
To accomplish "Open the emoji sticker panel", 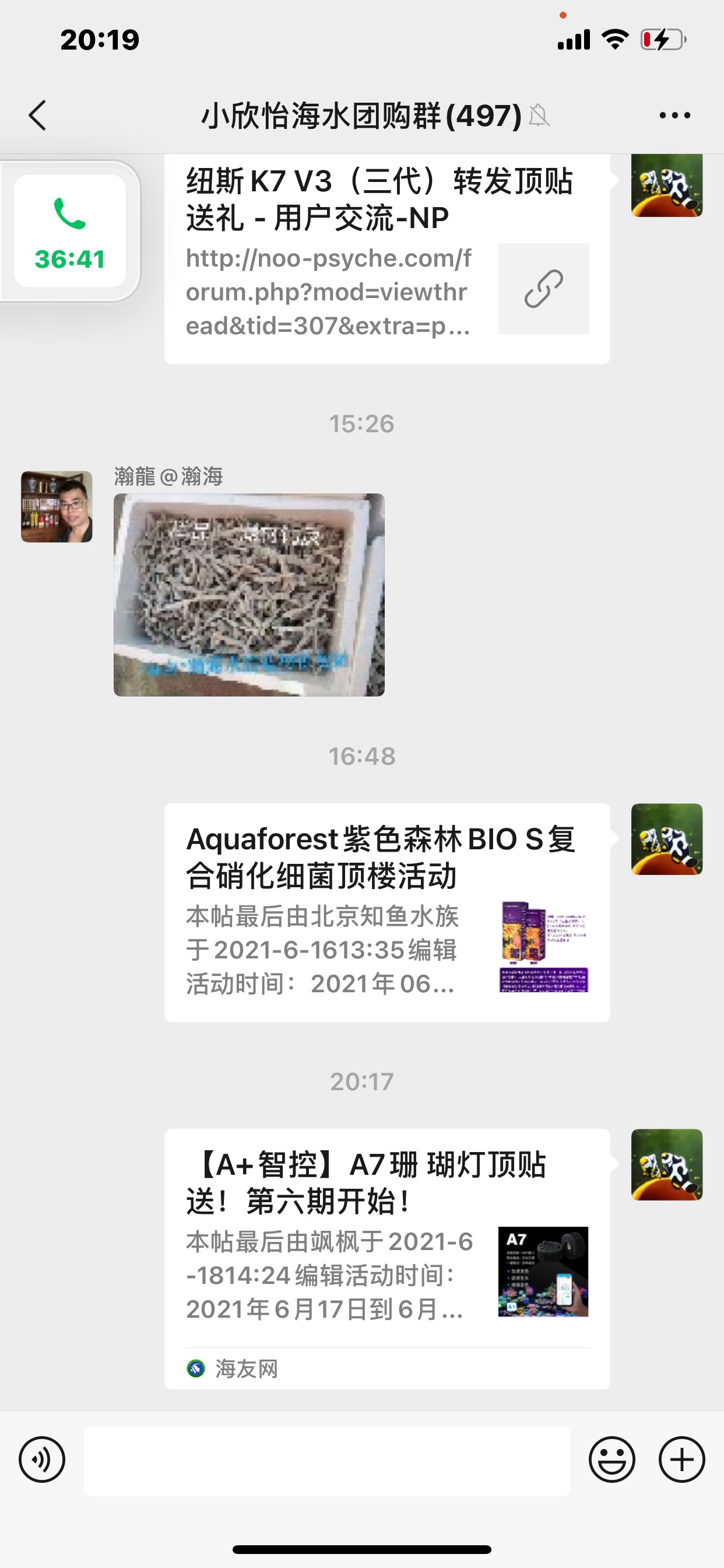I will coord(611,1459).
